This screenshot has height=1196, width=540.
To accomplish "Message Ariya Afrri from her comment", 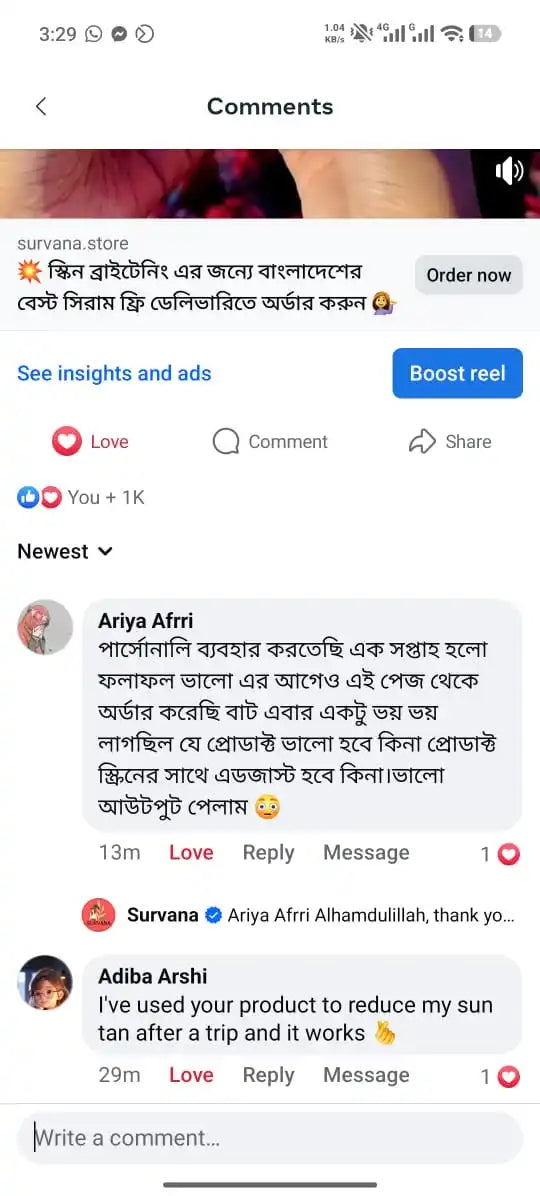I will 366,853.
